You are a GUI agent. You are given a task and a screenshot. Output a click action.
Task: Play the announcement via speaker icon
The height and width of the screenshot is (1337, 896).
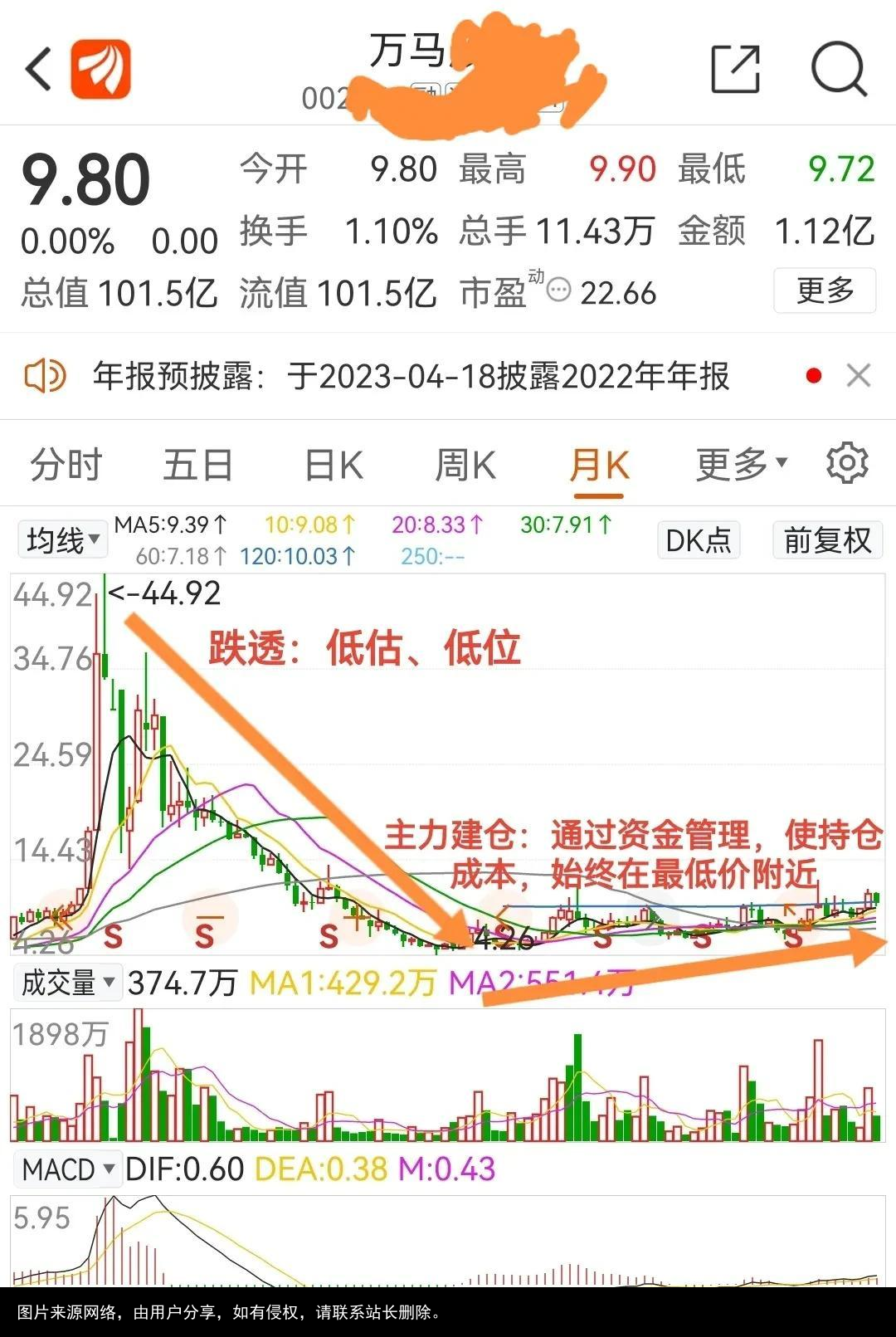[x=47, y=376]
